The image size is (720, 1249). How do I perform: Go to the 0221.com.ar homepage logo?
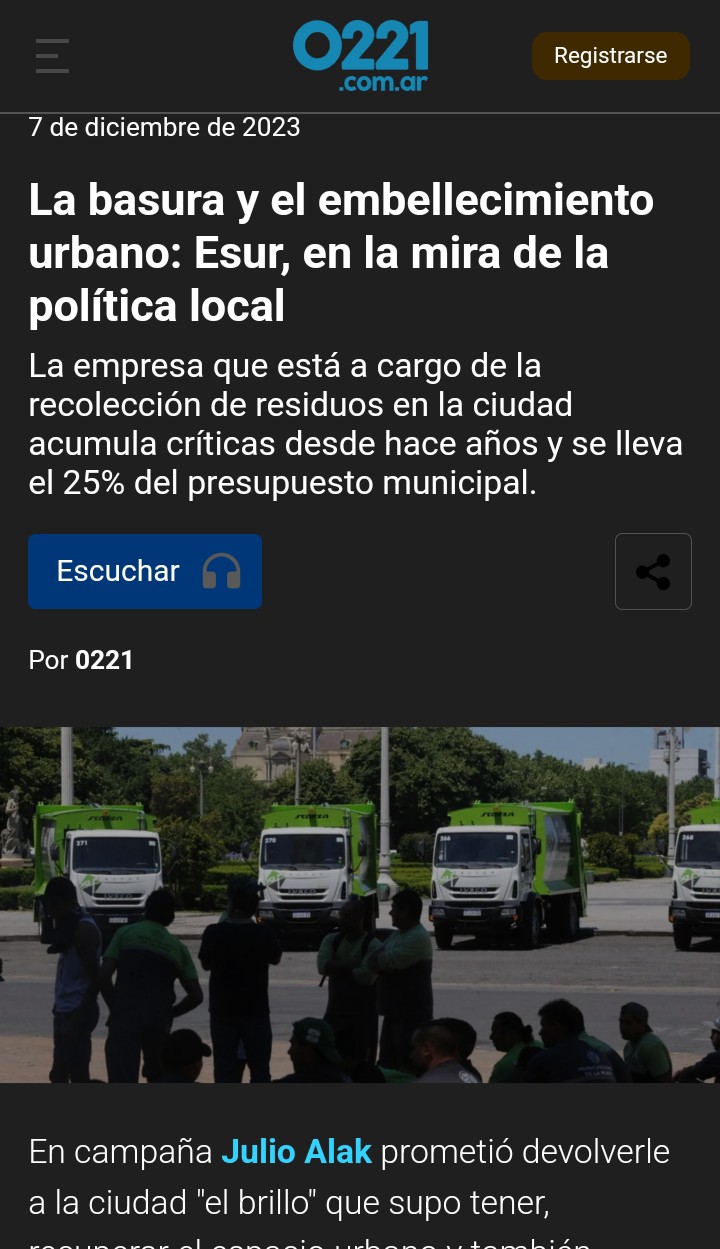pyautogui.click(x=361, y=56)
